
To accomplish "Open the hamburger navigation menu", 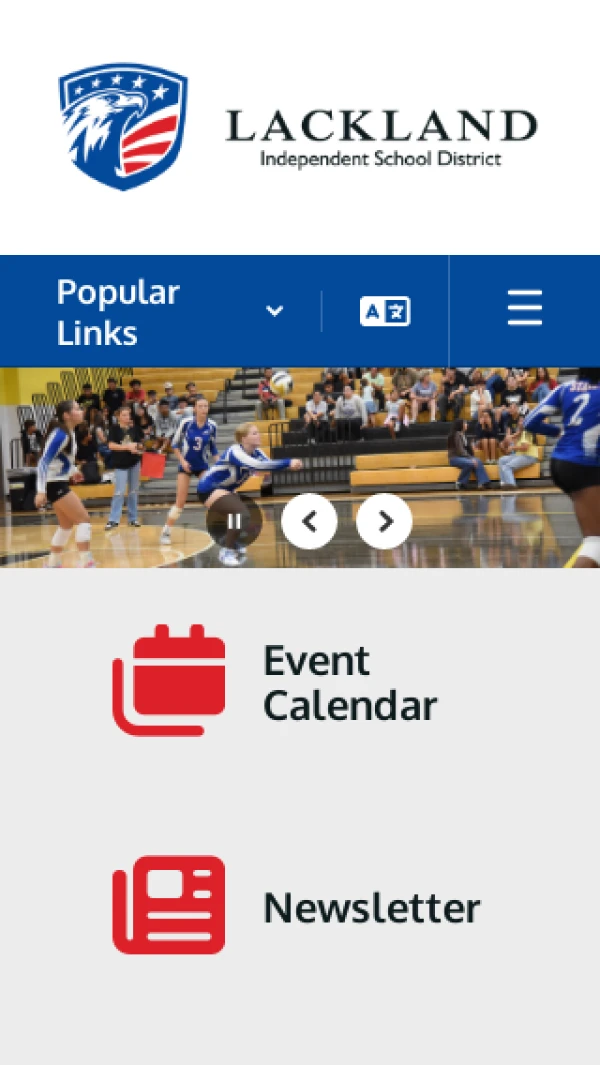I will tap(524, 309).
